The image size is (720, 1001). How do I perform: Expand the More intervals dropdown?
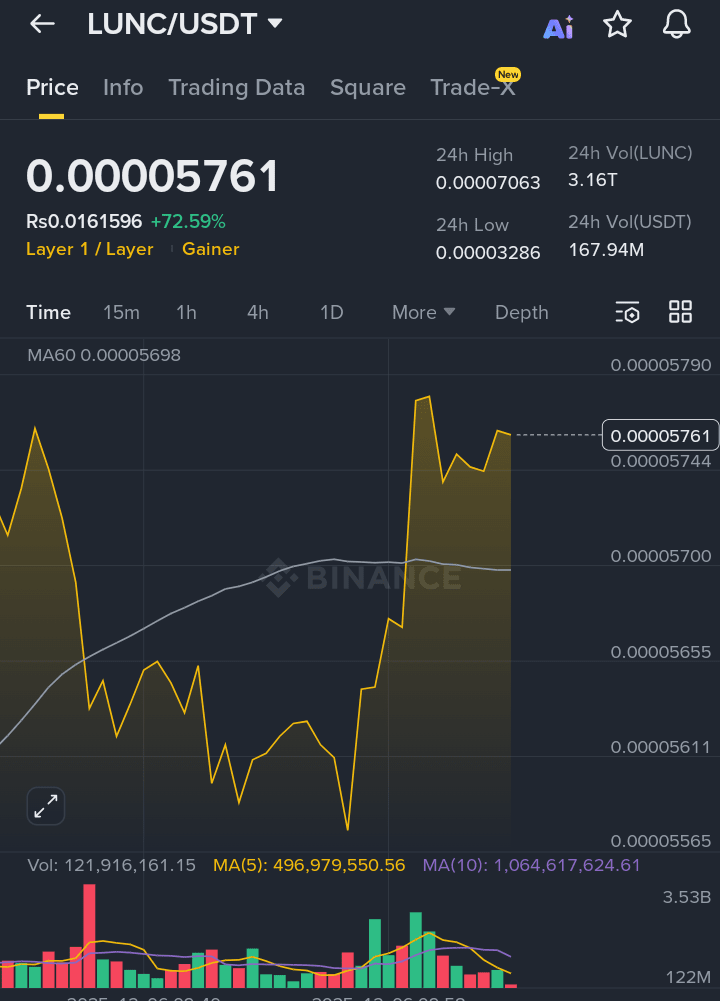click(x=423, y=313)
